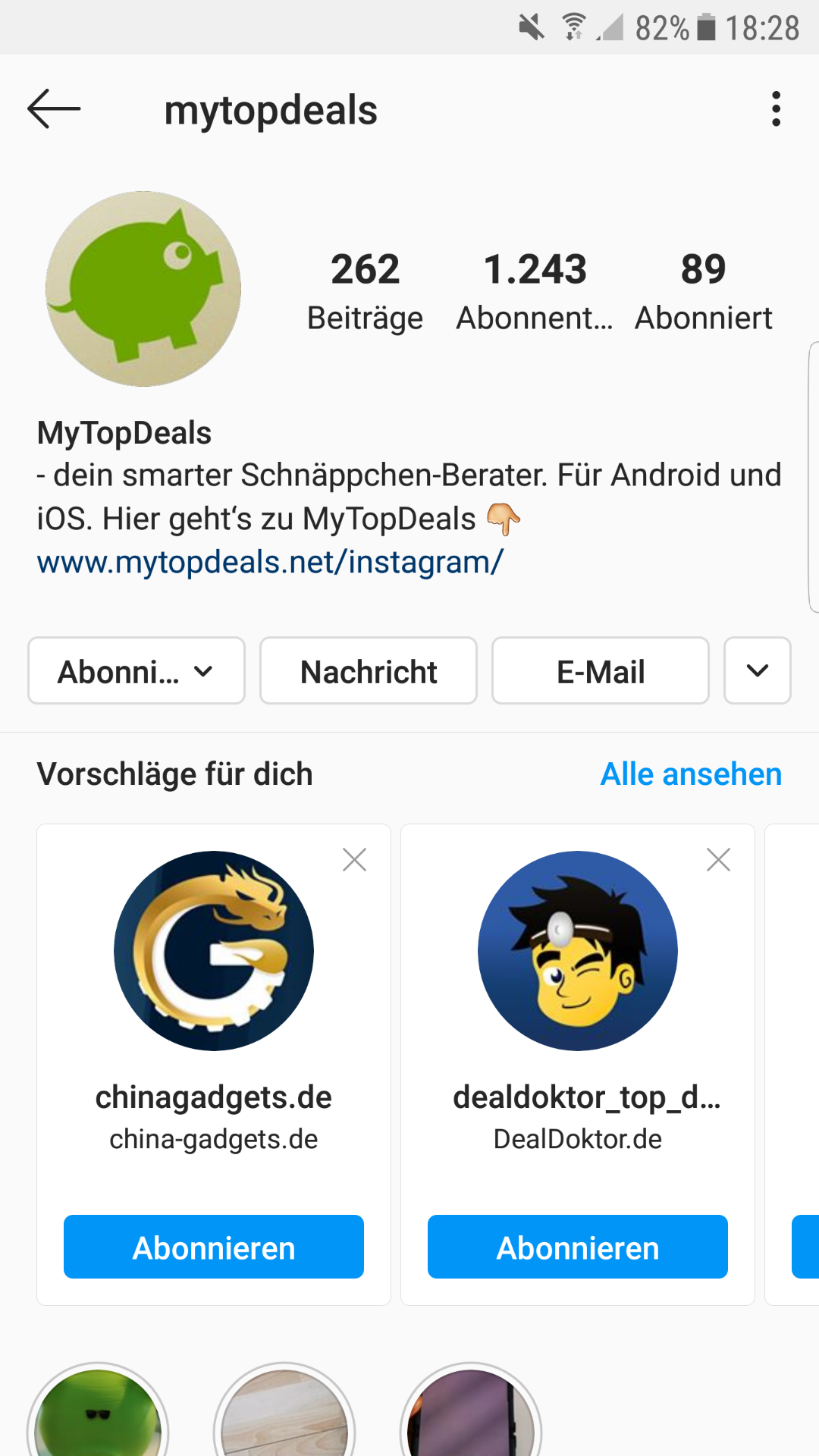Screen dimensions: 819x1456
Task: Tap the Nachricht button
Action: pyautogui.click(x=369, y=671)
